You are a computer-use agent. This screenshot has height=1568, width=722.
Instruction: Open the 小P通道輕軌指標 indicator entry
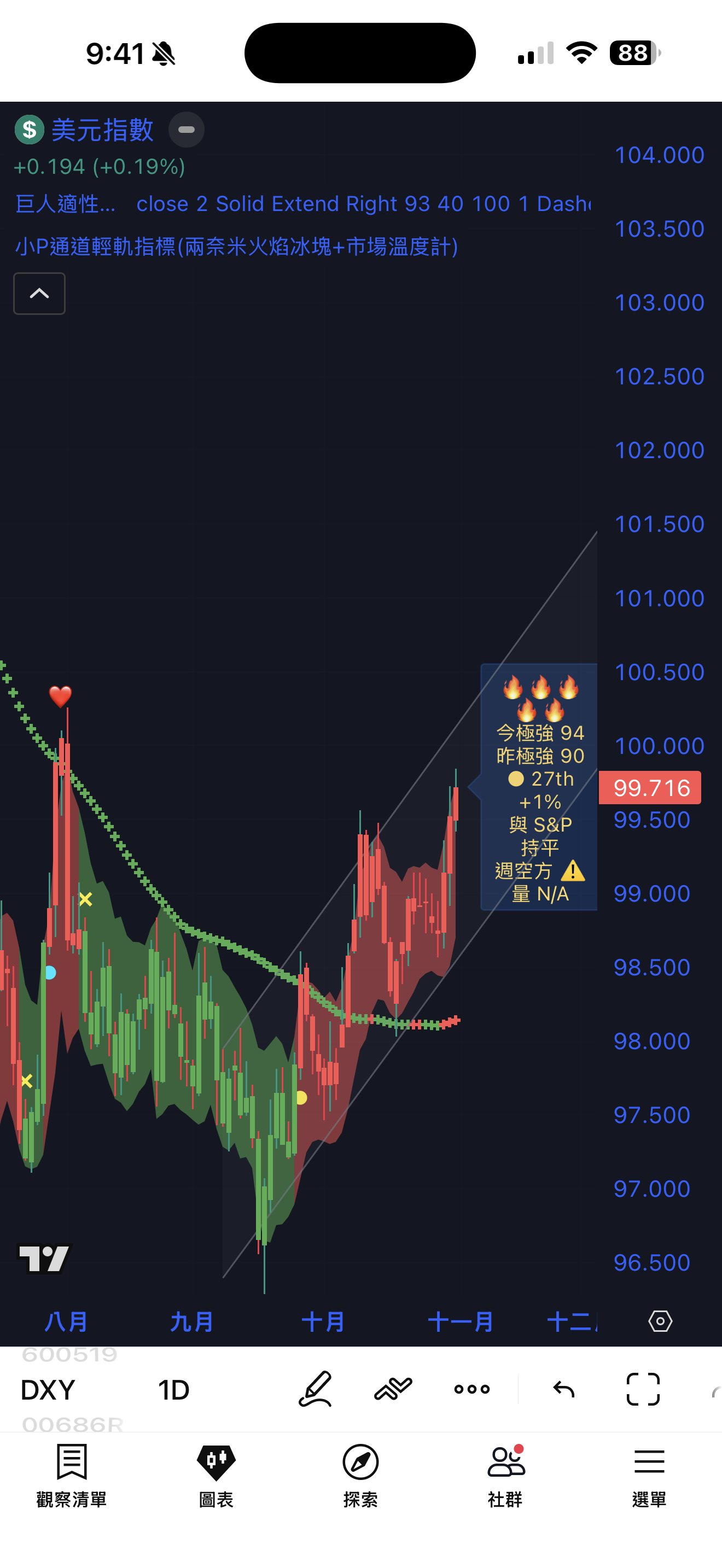tap(236, 247)
